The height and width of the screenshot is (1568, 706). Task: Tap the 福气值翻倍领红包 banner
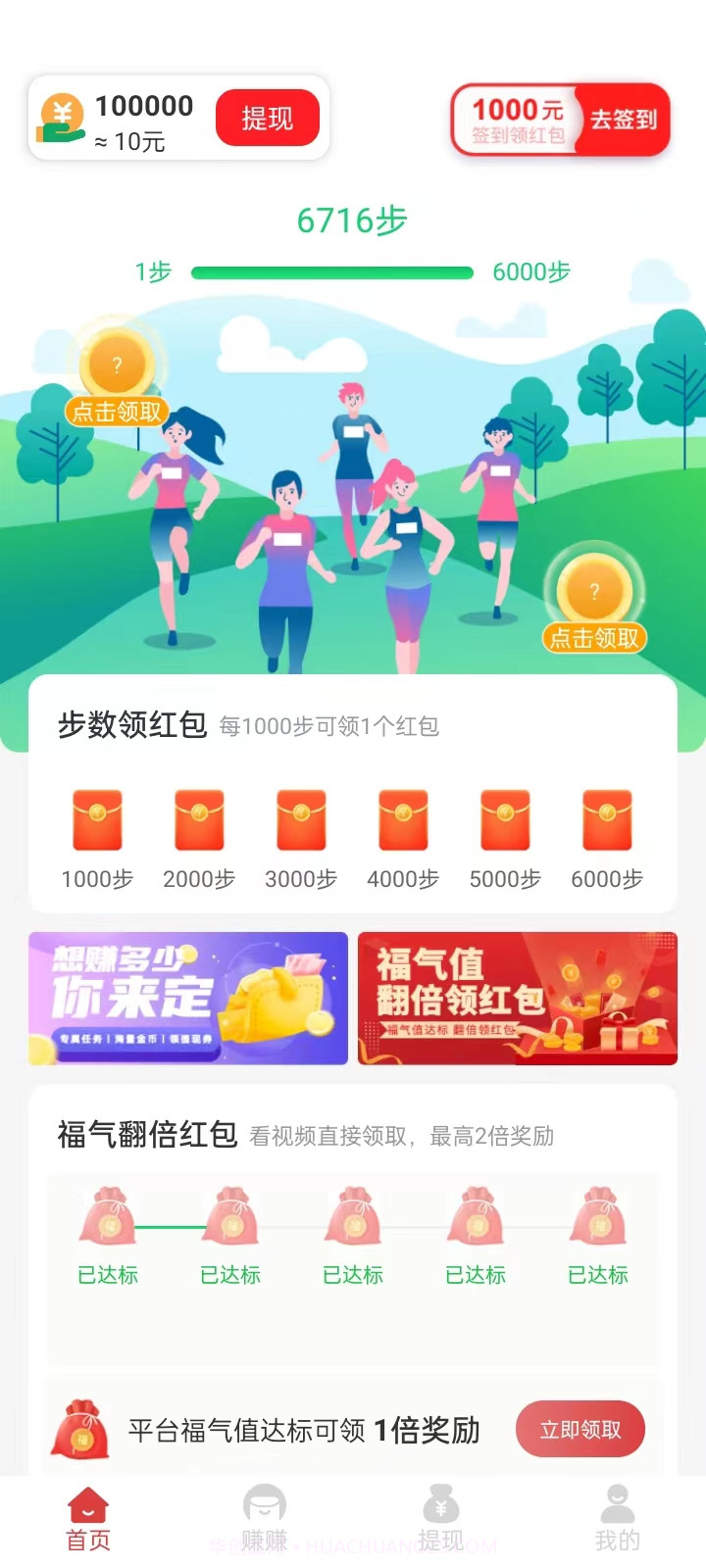click(x=517, y=998)
